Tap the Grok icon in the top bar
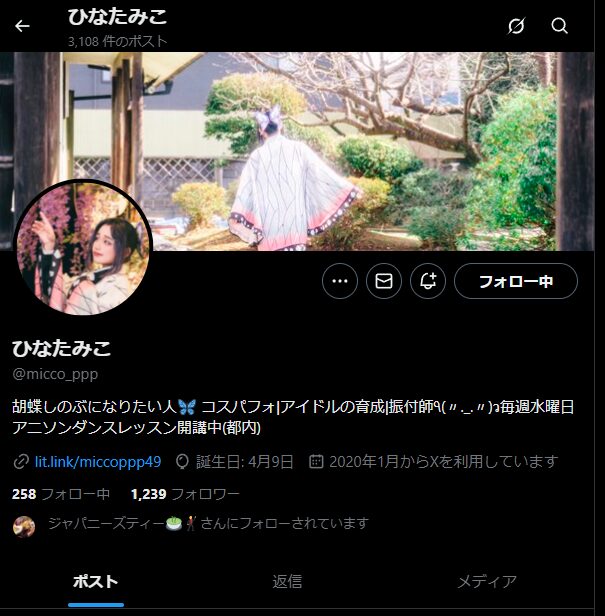 pos(516,26)
